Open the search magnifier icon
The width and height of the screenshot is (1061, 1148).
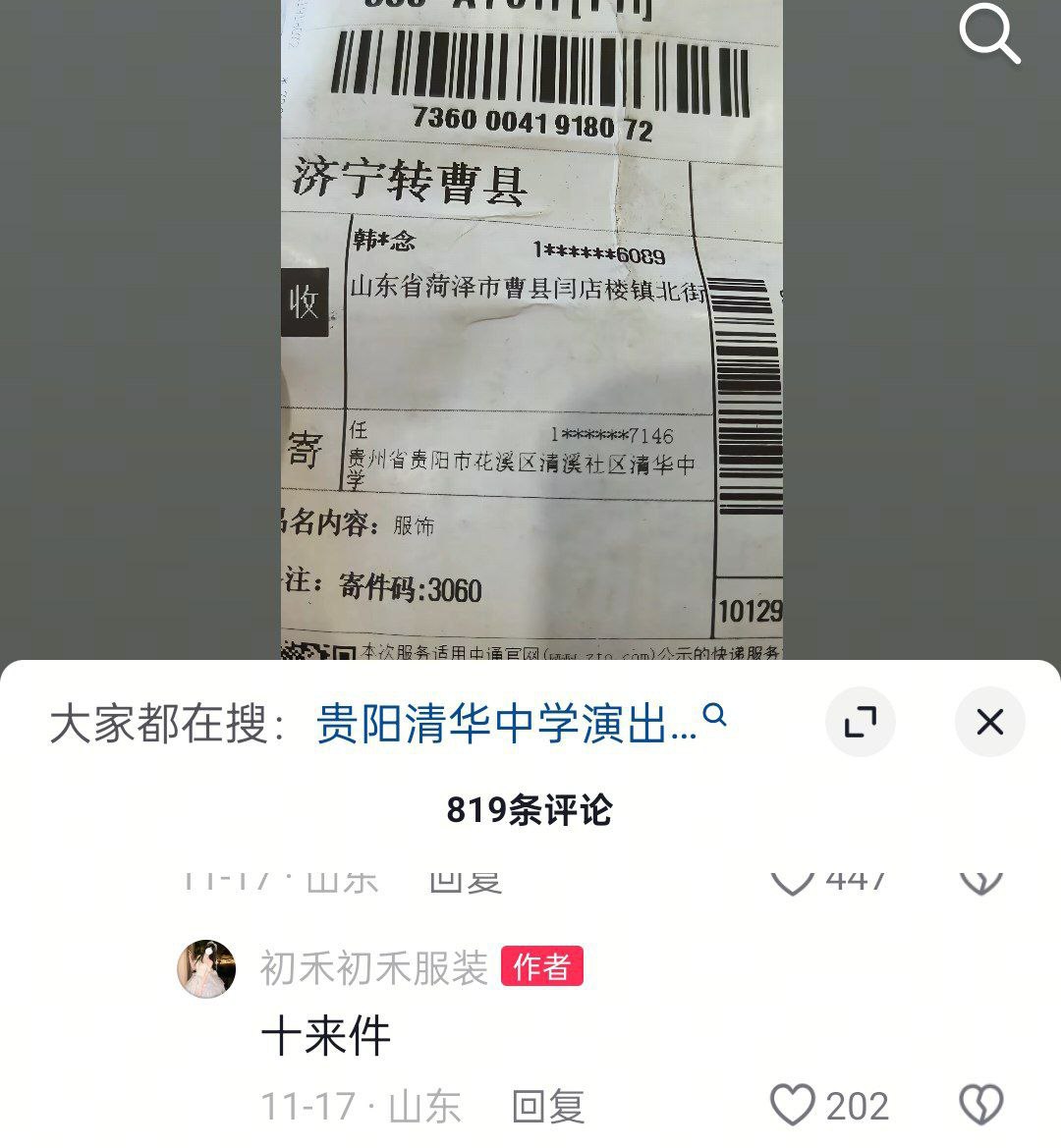[x=988, y=36]
